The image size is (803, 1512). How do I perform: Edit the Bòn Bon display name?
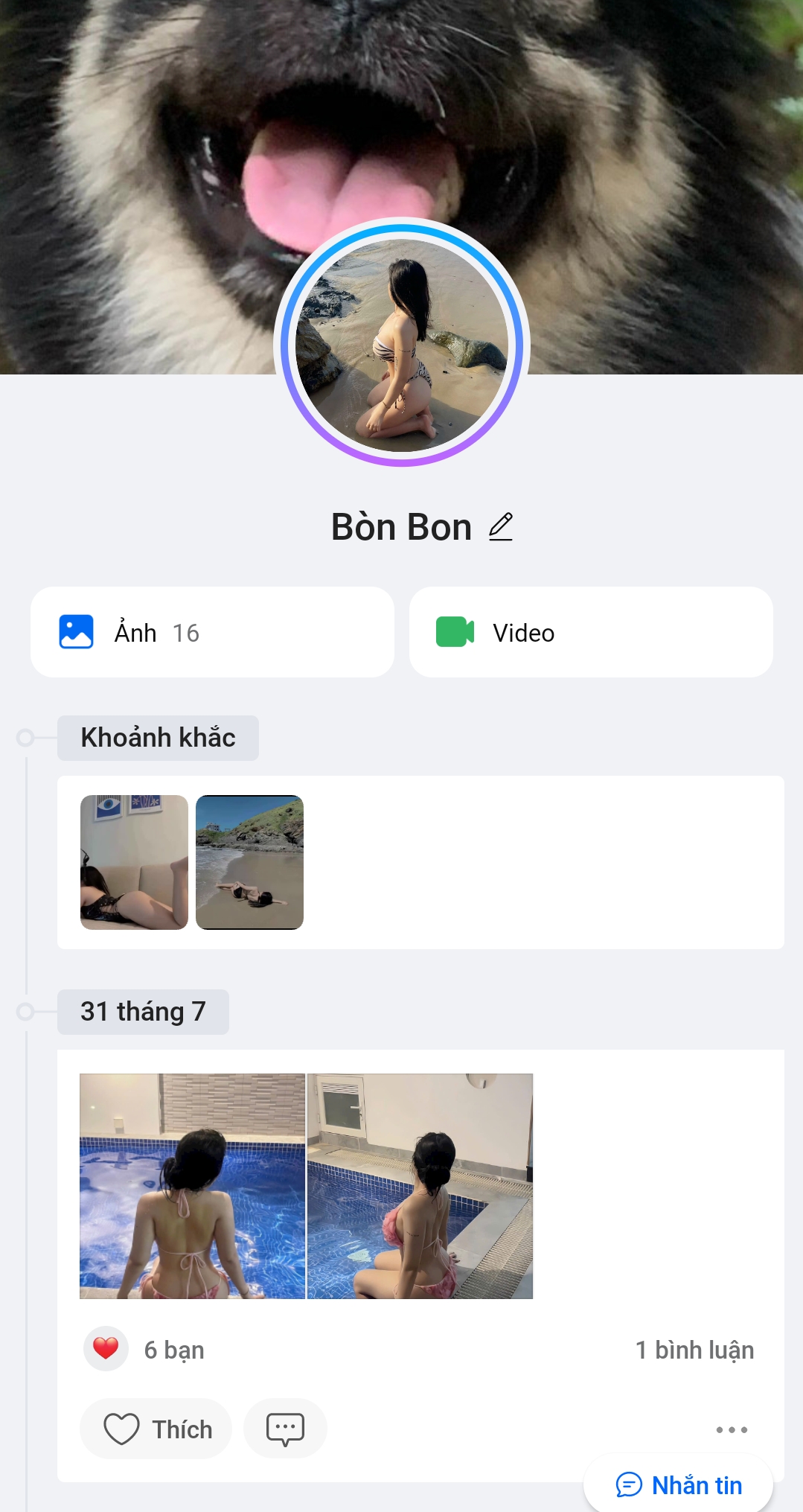tap(501, 527)
